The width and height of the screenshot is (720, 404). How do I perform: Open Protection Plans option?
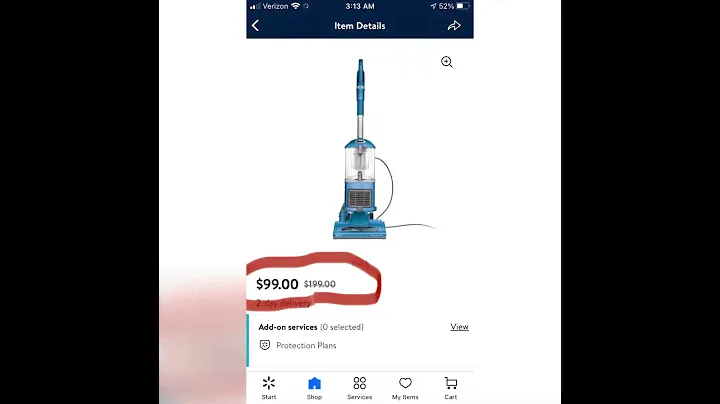(306, 345)
